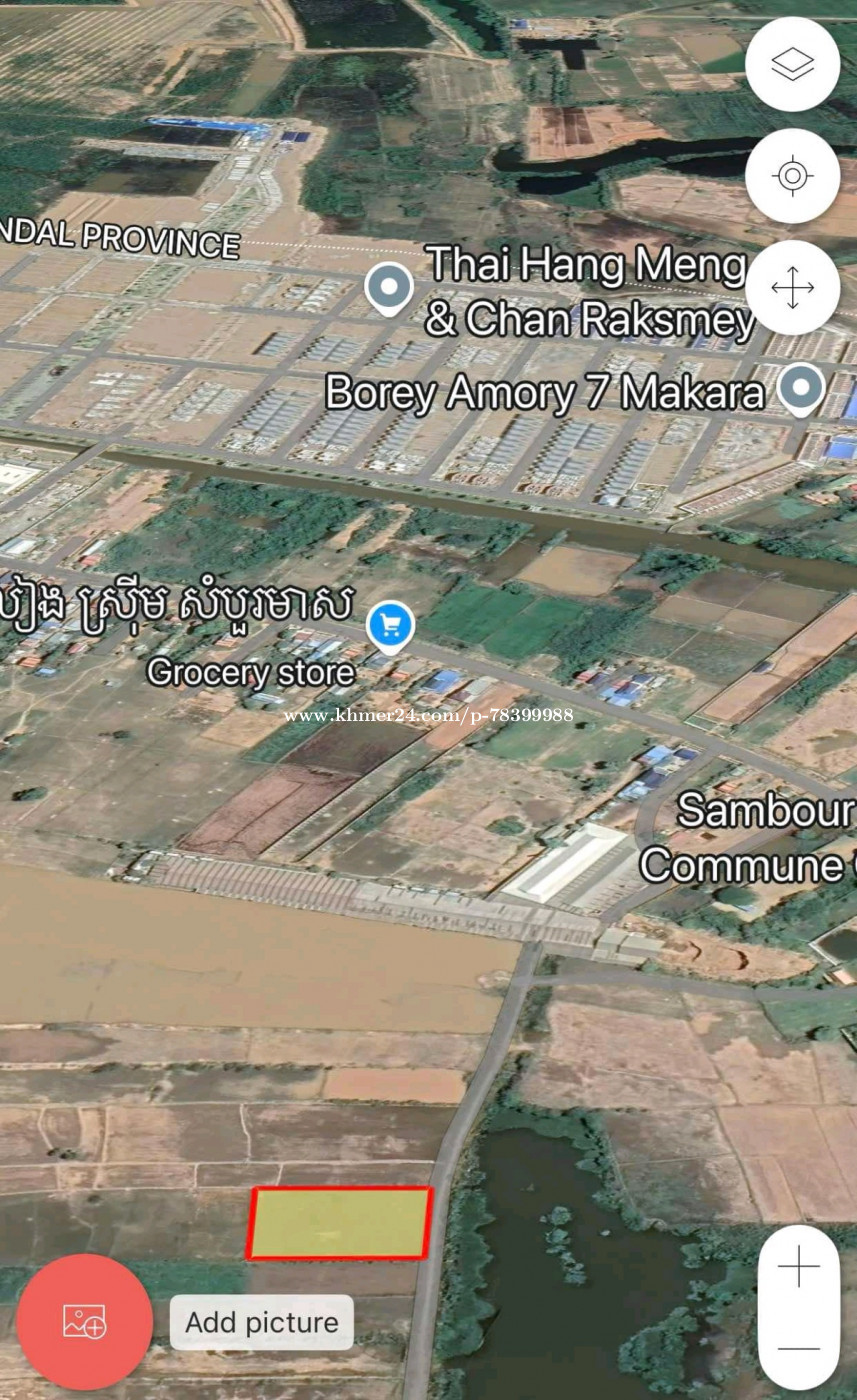The image size is (857, 1400).
Task: Select the red-outlined yellow land plot
Action: click(340, 1223)
